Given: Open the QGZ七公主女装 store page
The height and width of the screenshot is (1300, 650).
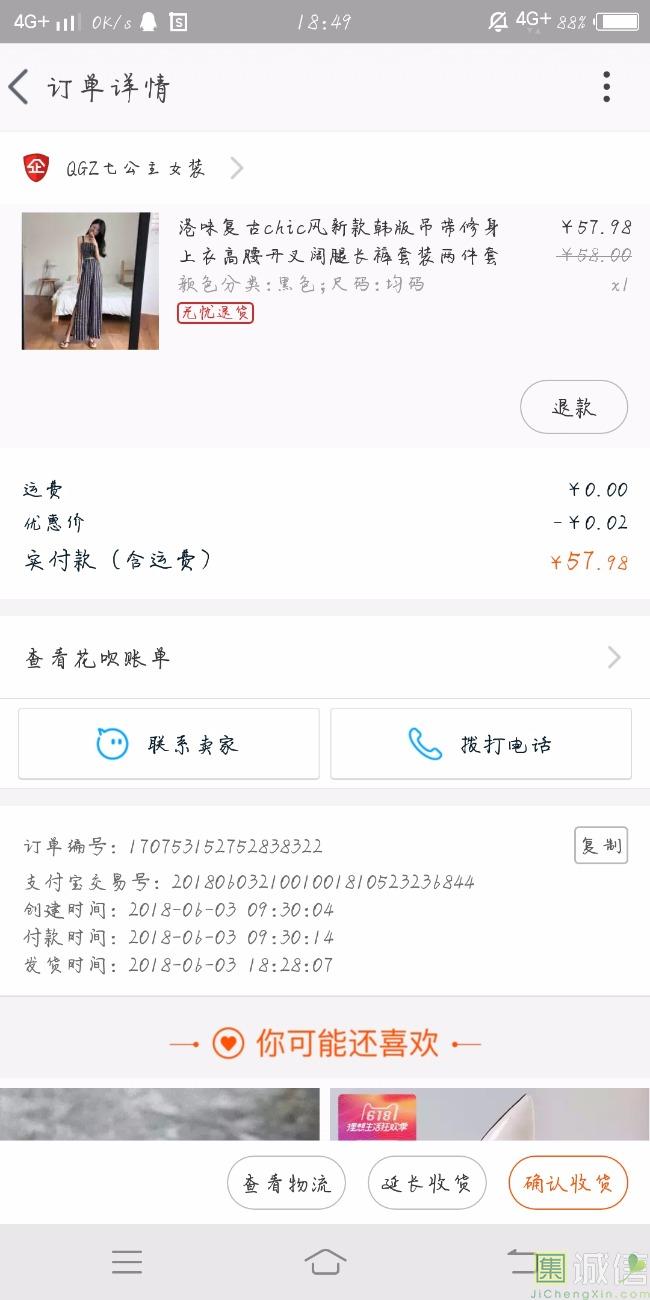Looking at the screenshot, I should click(135, 168).
